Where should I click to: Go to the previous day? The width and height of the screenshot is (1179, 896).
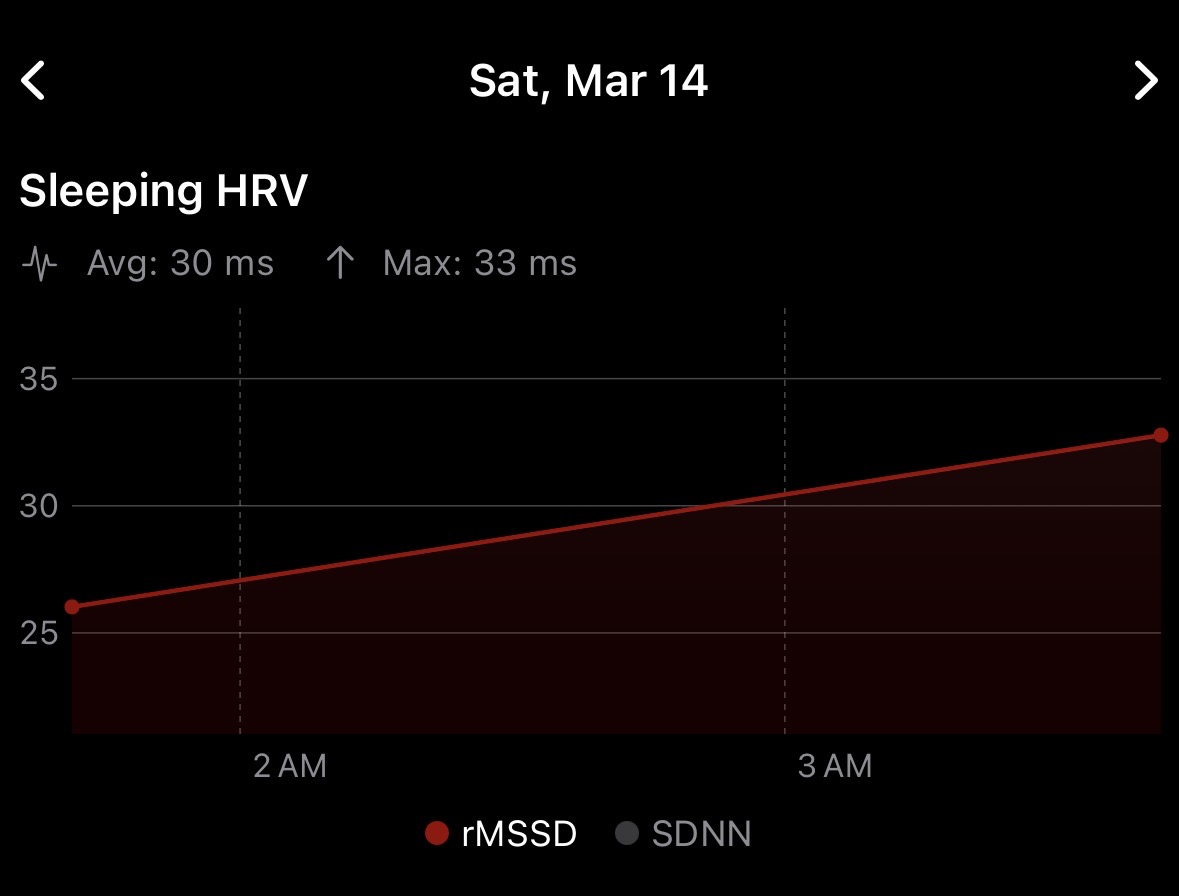(x=34, y=81)
